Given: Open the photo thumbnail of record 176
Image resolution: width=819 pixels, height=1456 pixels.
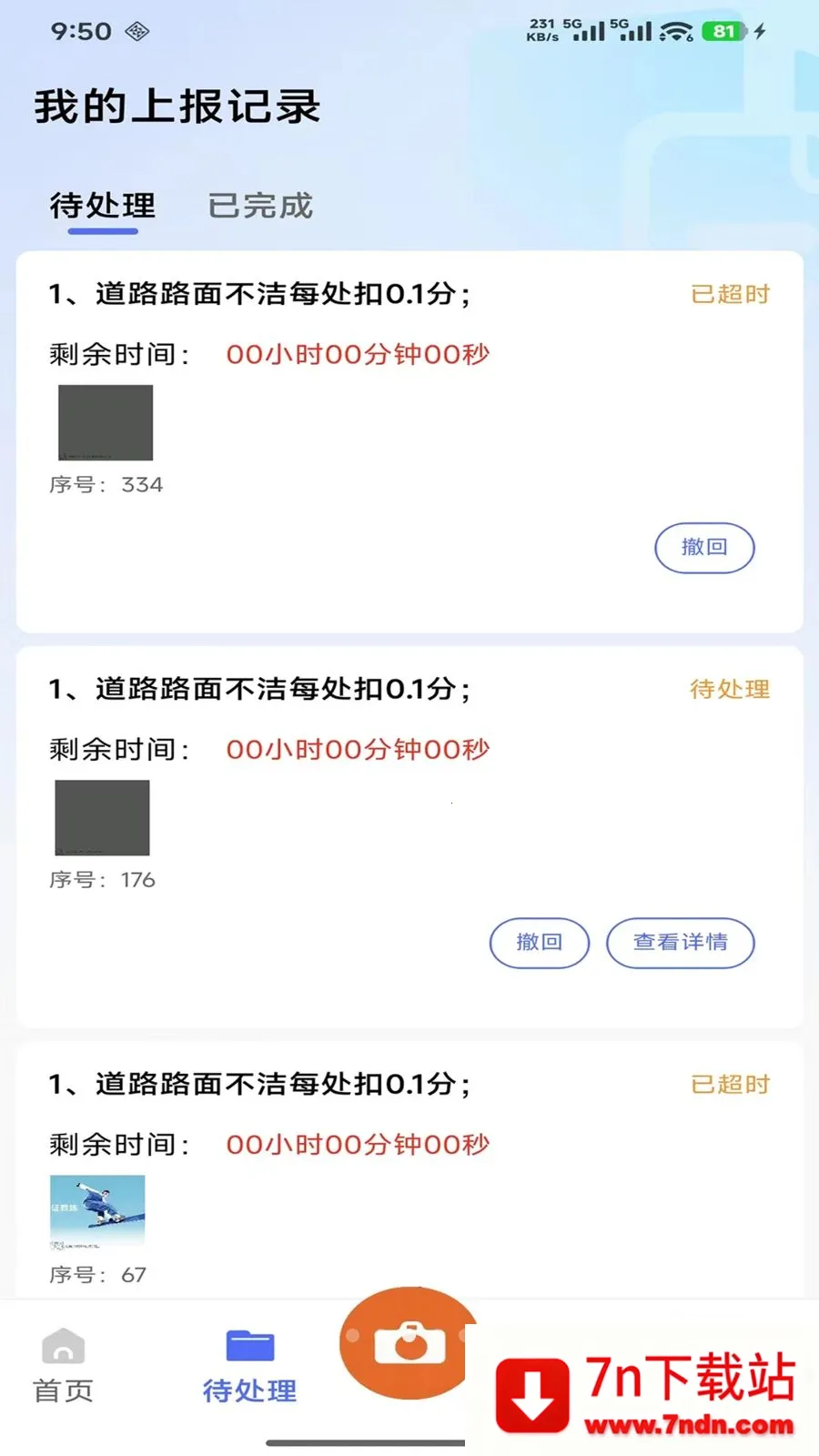Looking at the screenshot, I should pyautogui.click(x=102, y=817).
